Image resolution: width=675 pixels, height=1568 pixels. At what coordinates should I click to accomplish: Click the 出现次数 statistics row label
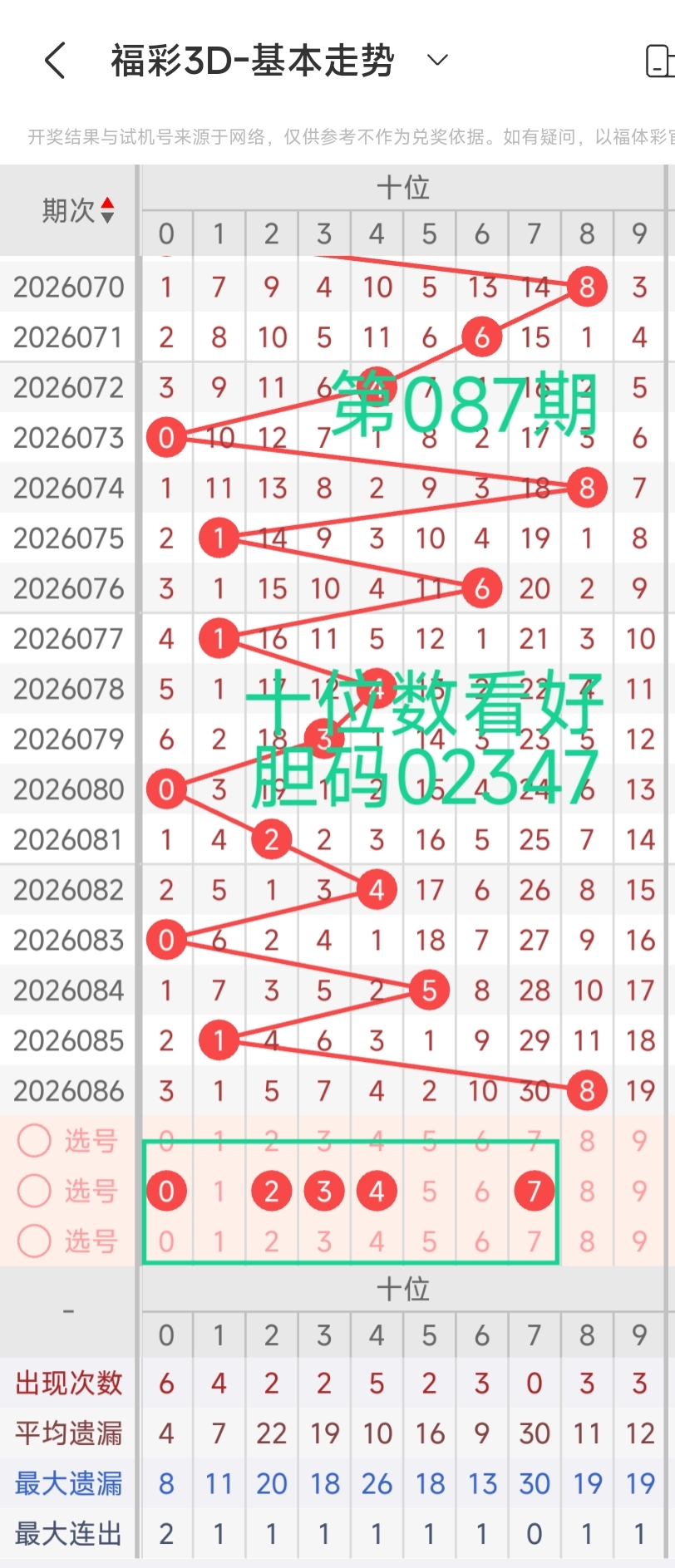pyautogui.click(x=68, y=1383)
